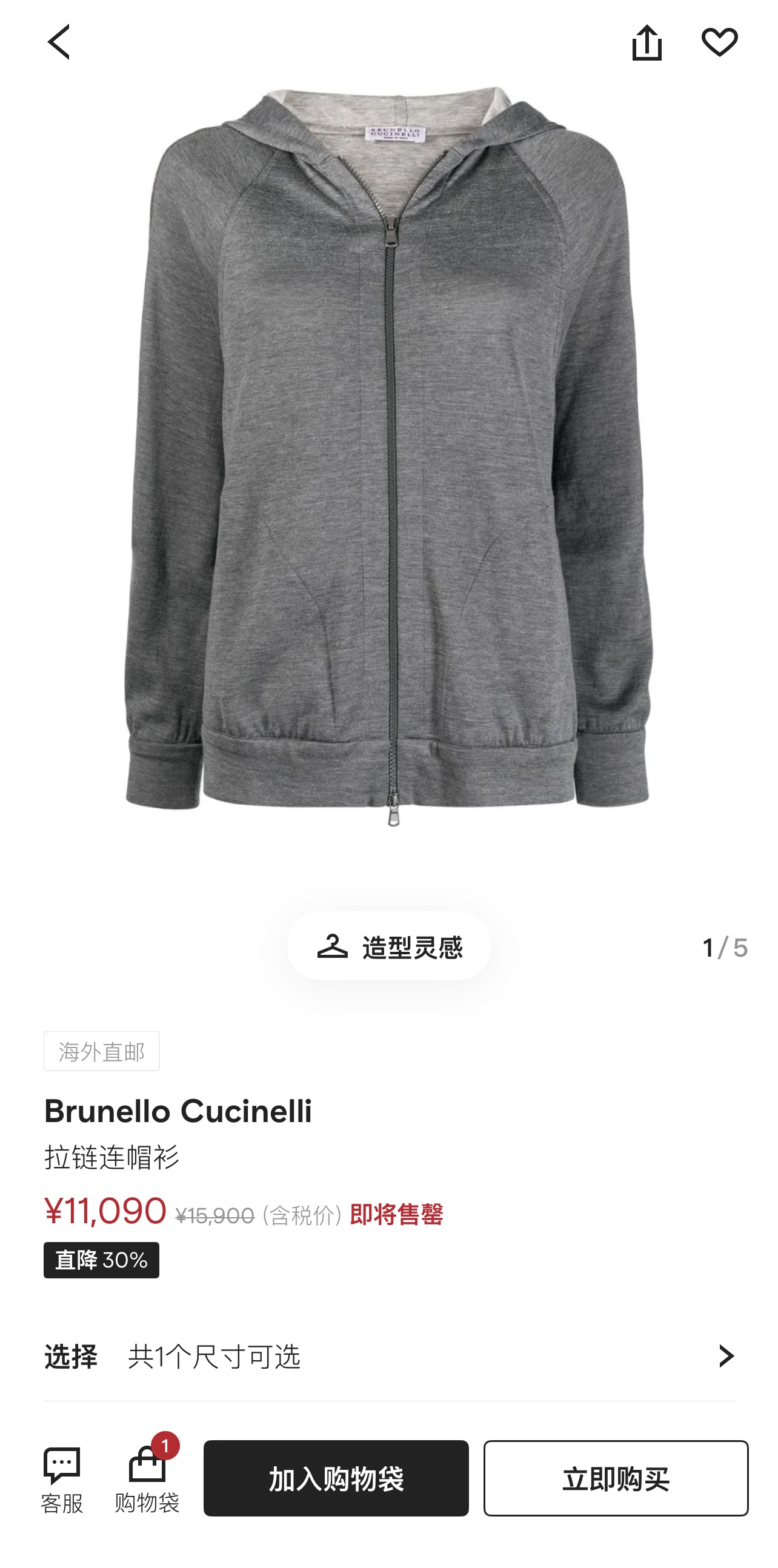The width and height of the screenshot is (778, 1568).
Task: Open 造型灵感 styling inspiration
Action: pyautogui.click(x=389, y=946)
